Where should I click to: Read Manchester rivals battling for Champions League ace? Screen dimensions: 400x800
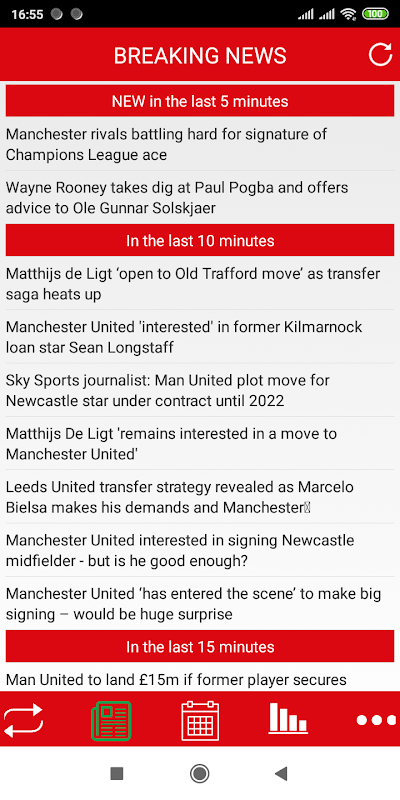pos(200,144)
